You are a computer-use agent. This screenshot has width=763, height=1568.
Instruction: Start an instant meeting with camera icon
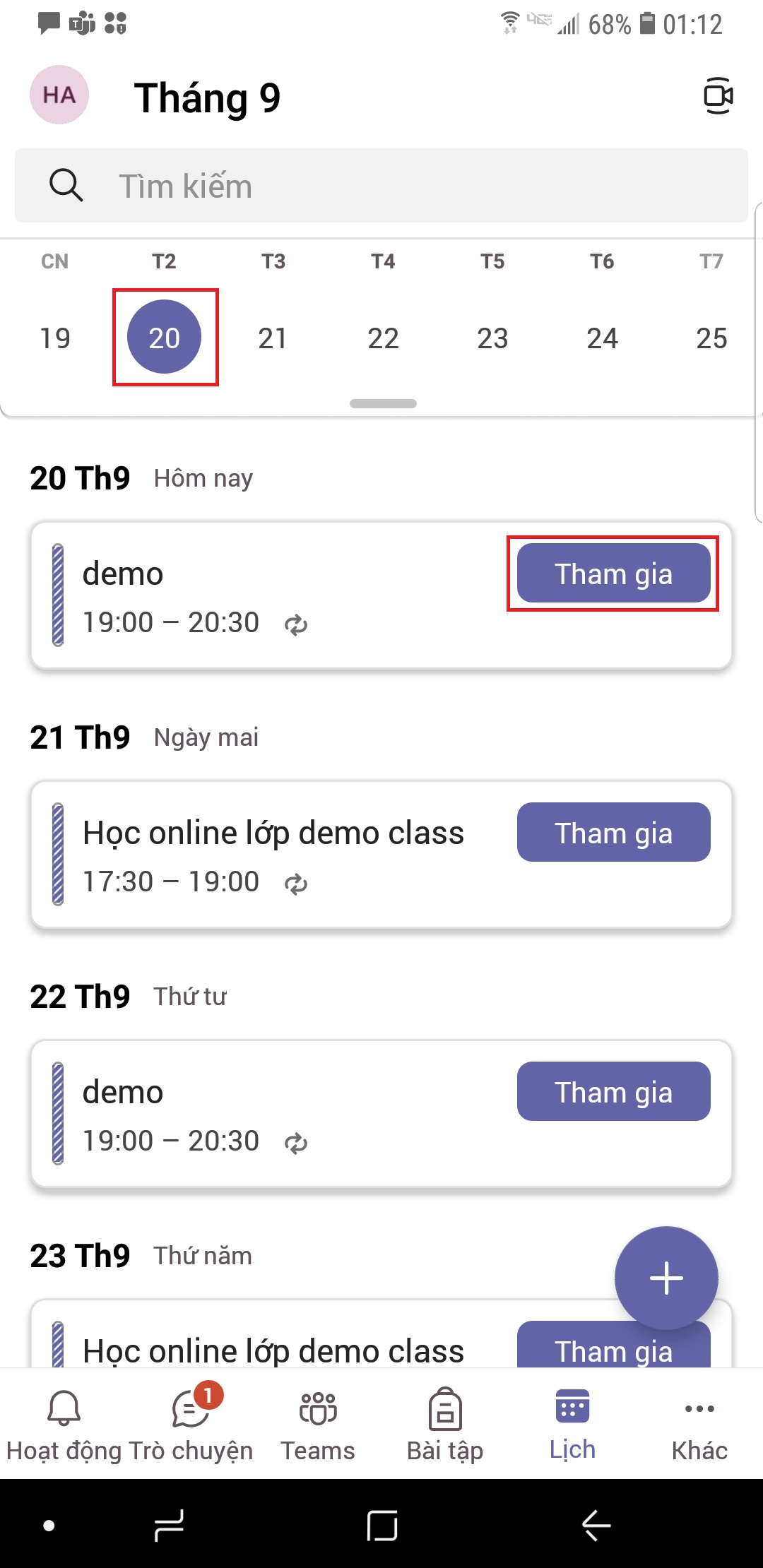click(718, 96)
